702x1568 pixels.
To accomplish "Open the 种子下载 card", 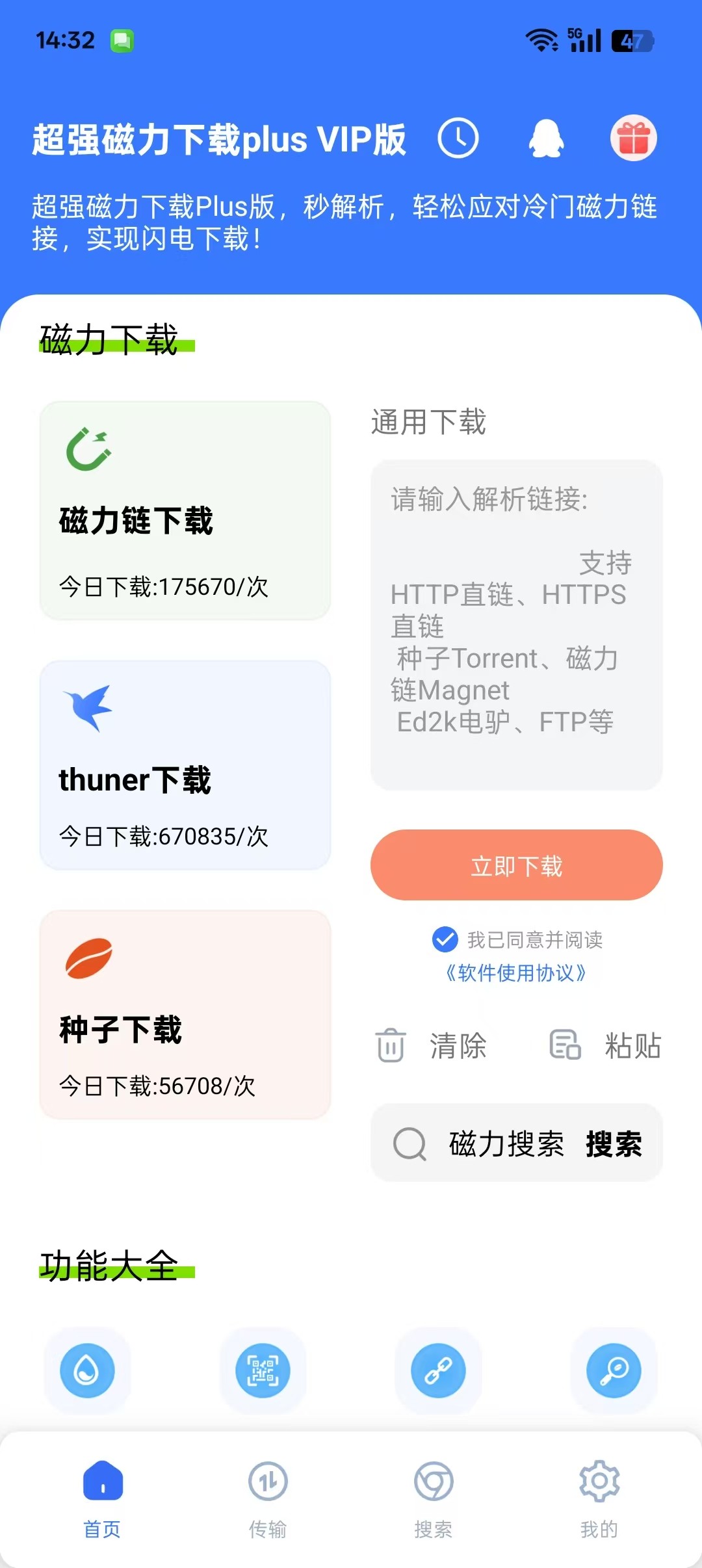I will point(185,1014).
